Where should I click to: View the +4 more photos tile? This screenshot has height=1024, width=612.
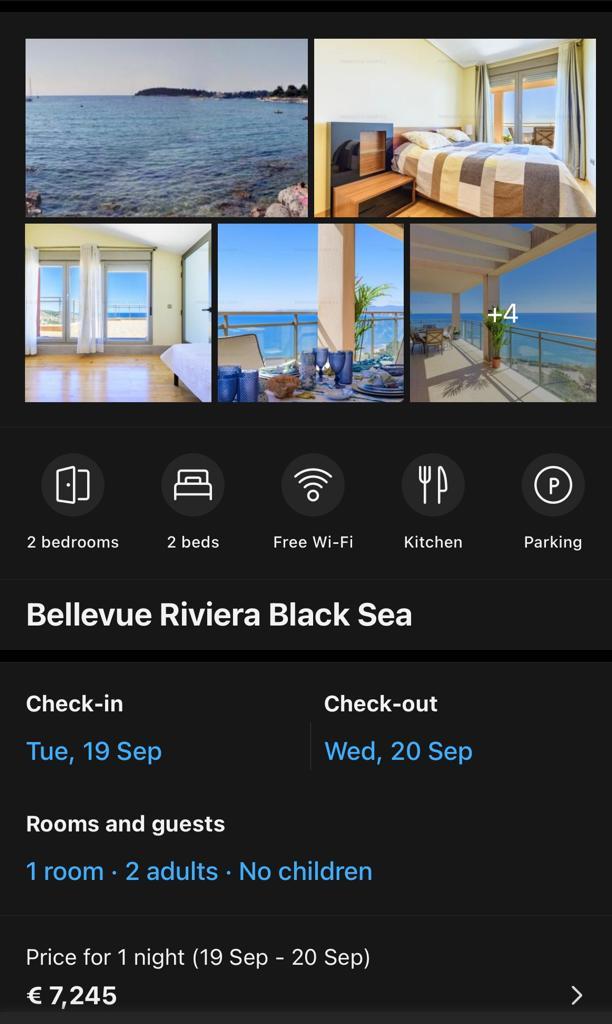tap(503, 313)
